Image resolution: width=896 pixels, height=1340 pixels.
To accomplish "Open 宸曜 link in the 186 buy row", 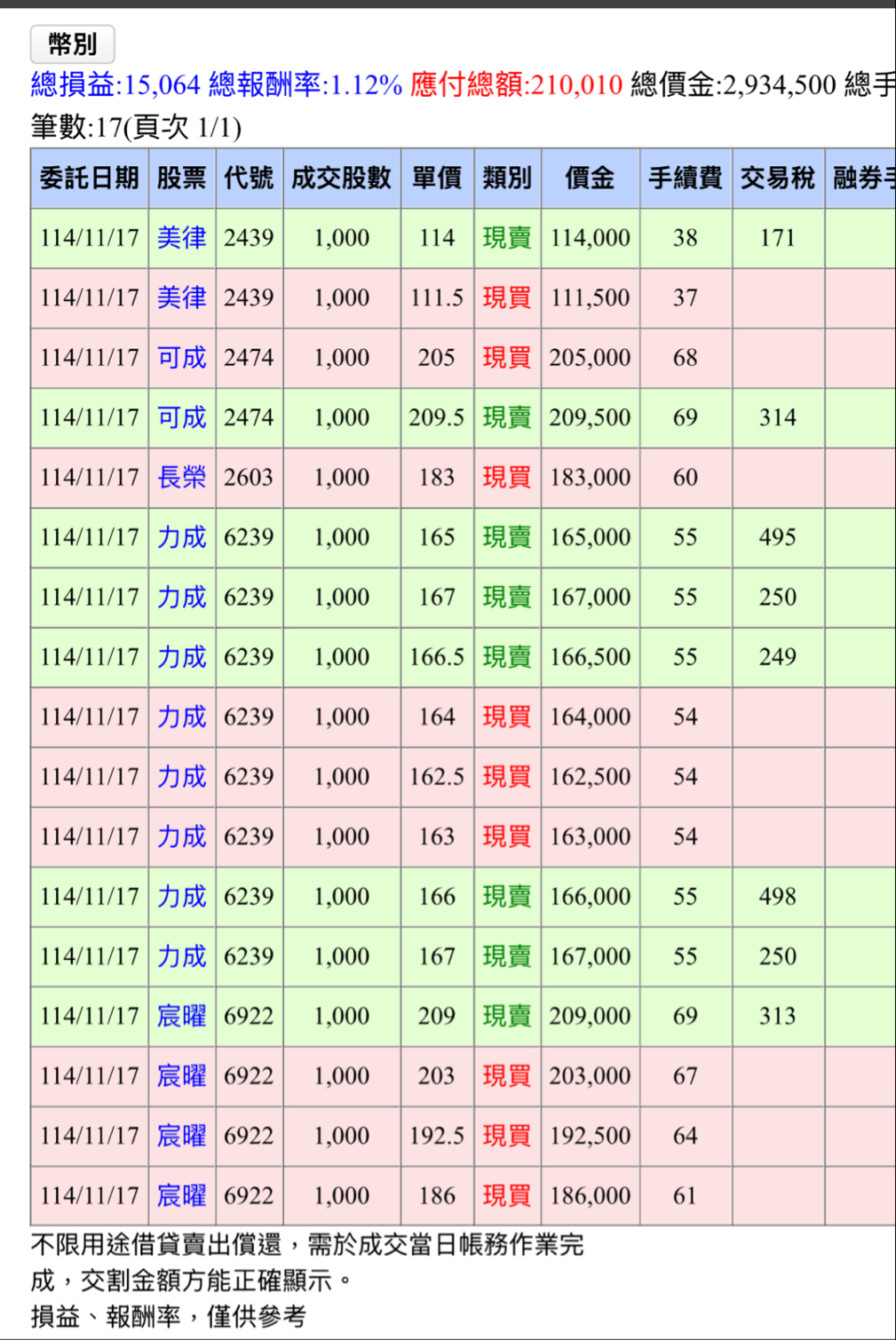I will (x=181, y=1195).
